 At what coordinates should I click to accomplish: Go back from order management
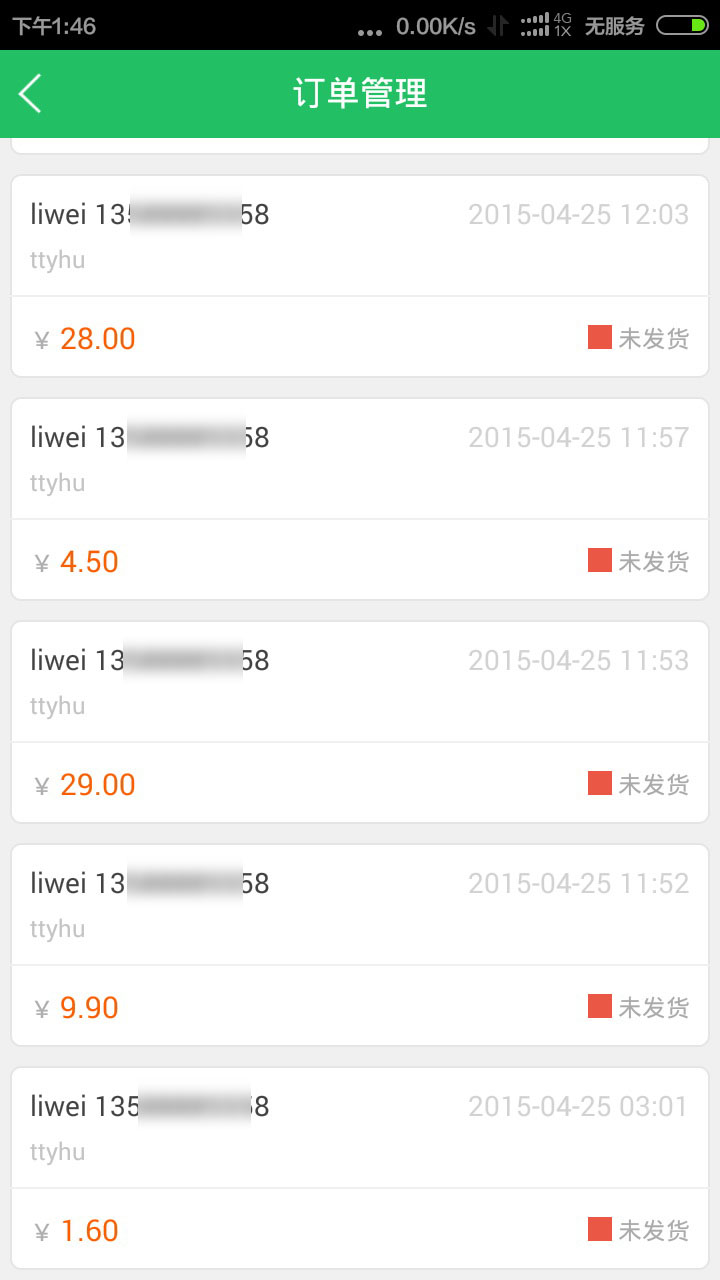(30, 94)
